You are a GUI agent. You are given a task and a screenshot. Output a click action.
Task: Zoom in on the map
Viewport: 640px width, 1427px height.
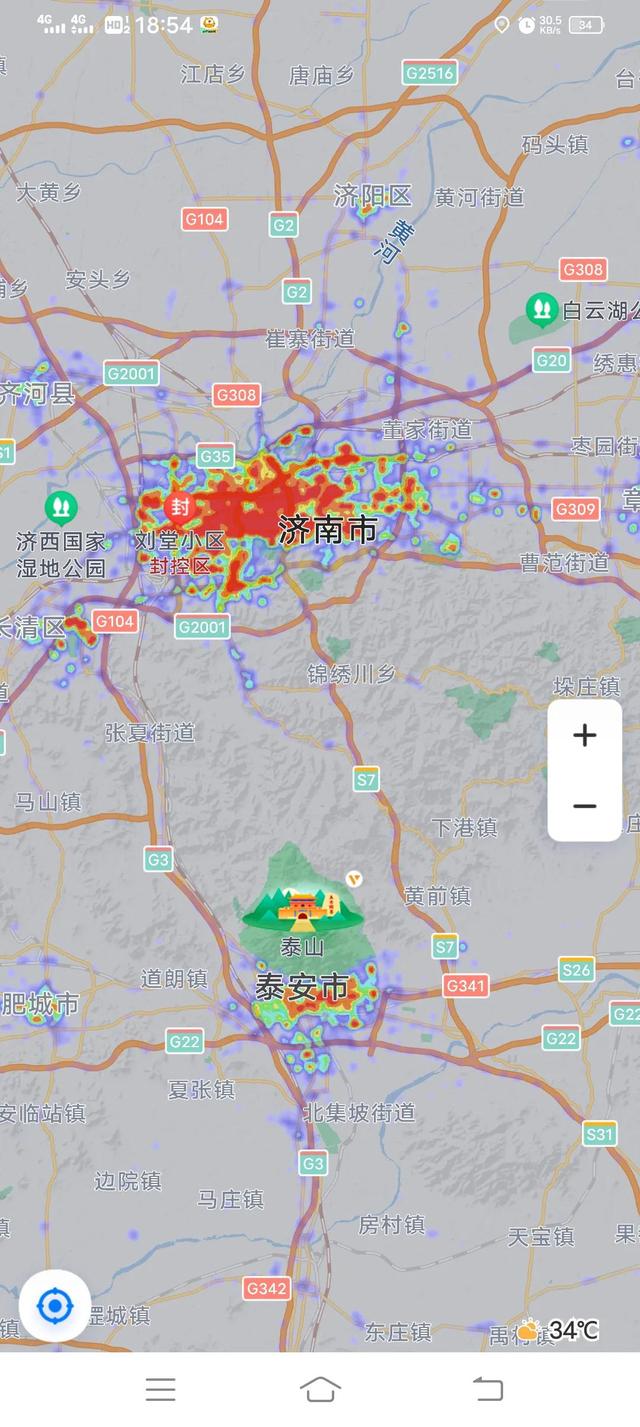coord(584,736)
